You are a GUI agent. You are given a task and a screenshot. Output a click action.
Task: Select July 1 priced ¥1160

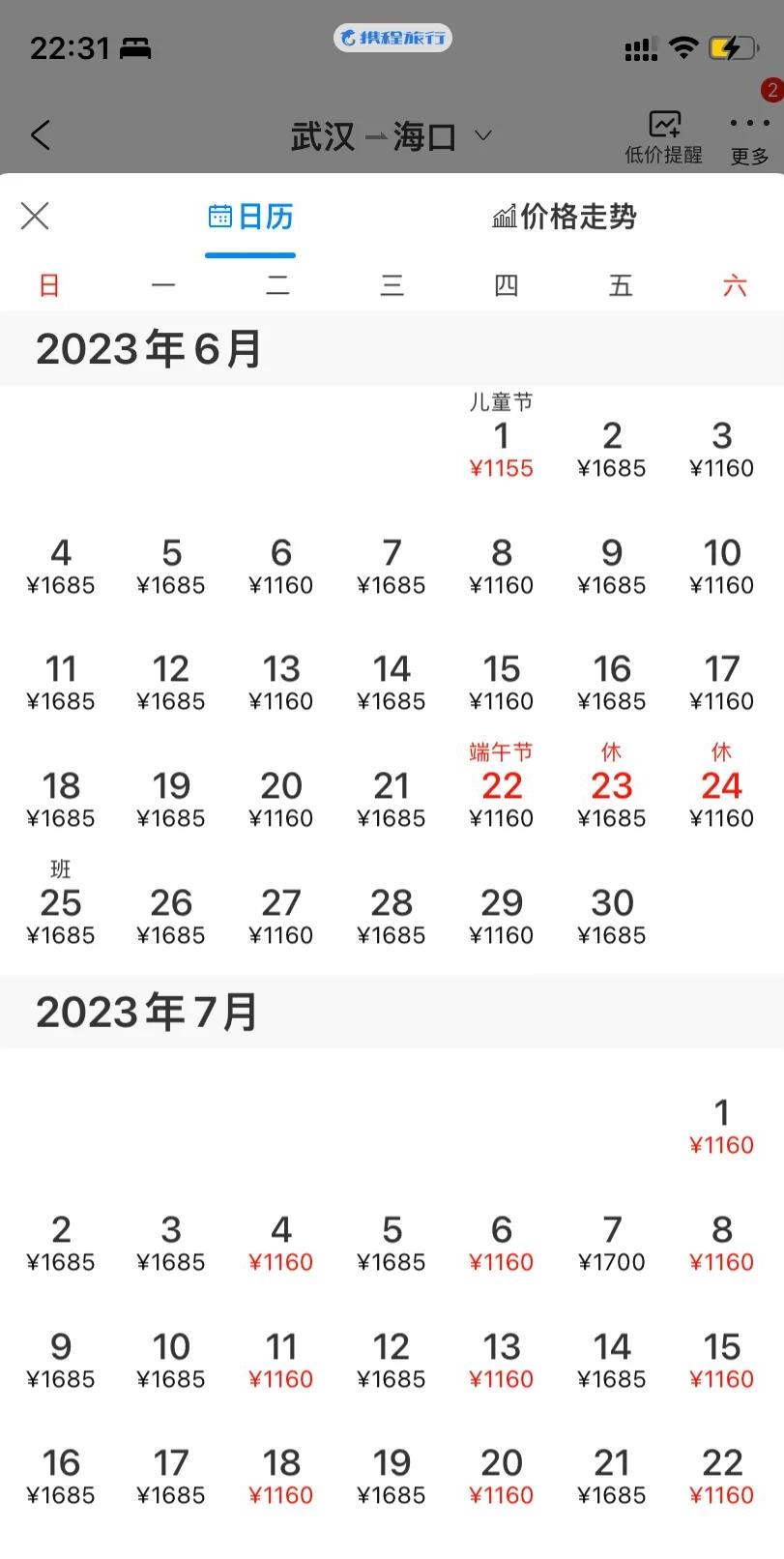click(x=721, y=1125)
